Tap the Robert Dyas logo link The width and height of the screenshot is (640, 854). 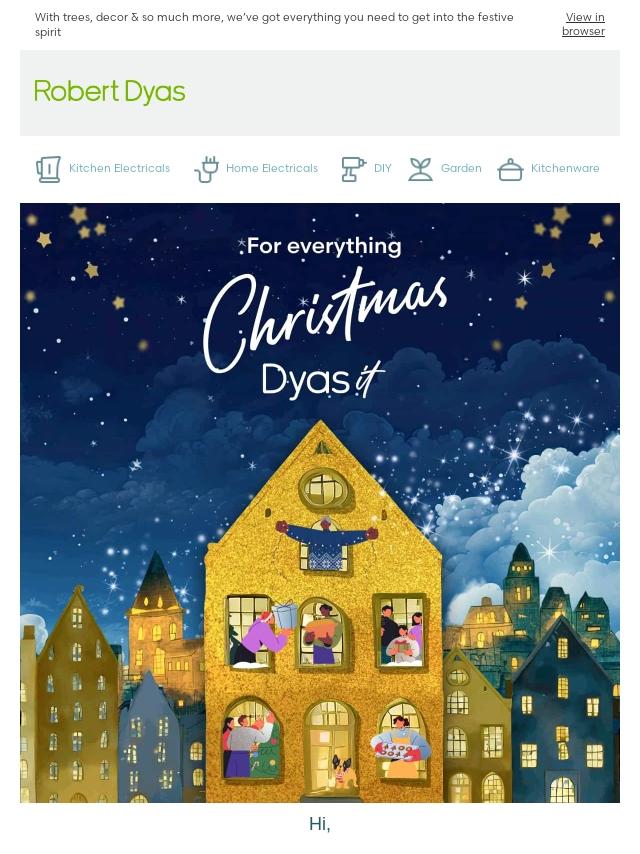click(110, 92)
